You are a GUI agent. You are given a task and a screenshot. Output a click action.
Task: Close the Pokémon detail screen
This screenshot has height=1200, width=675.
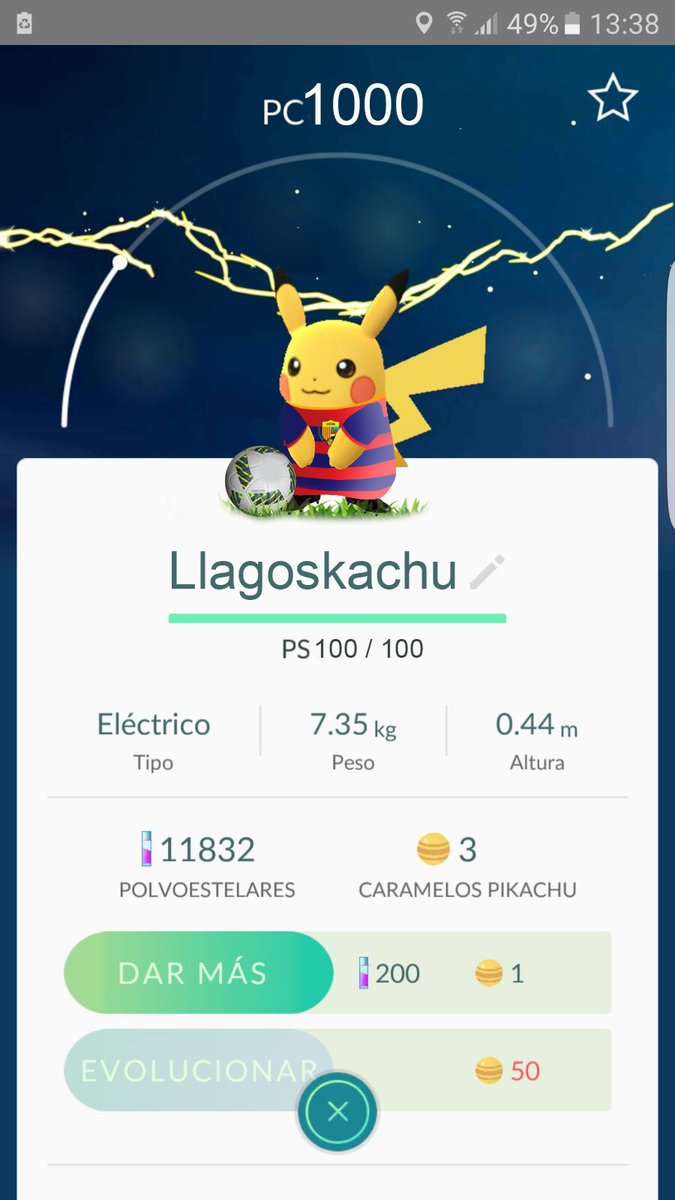338,1111
